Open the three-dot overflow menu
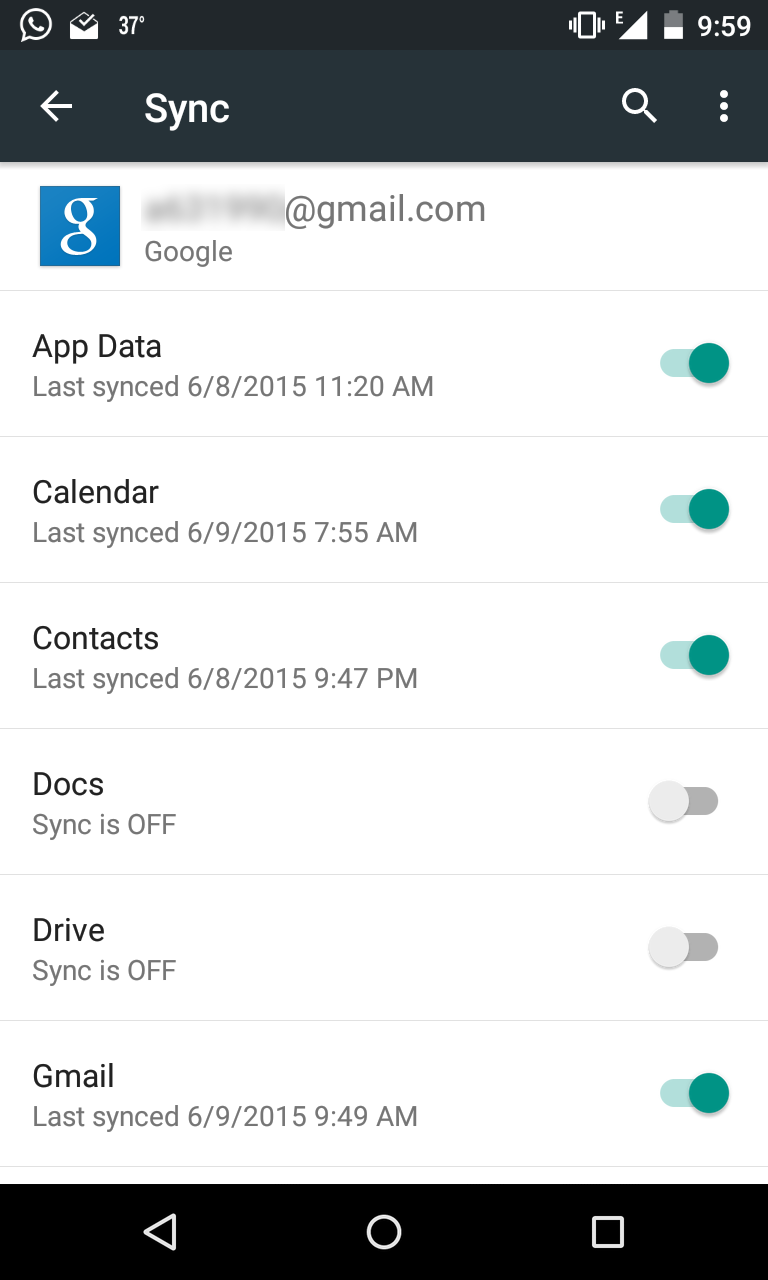This screenshot has width=768, height=1280. [x=723, y=106]
